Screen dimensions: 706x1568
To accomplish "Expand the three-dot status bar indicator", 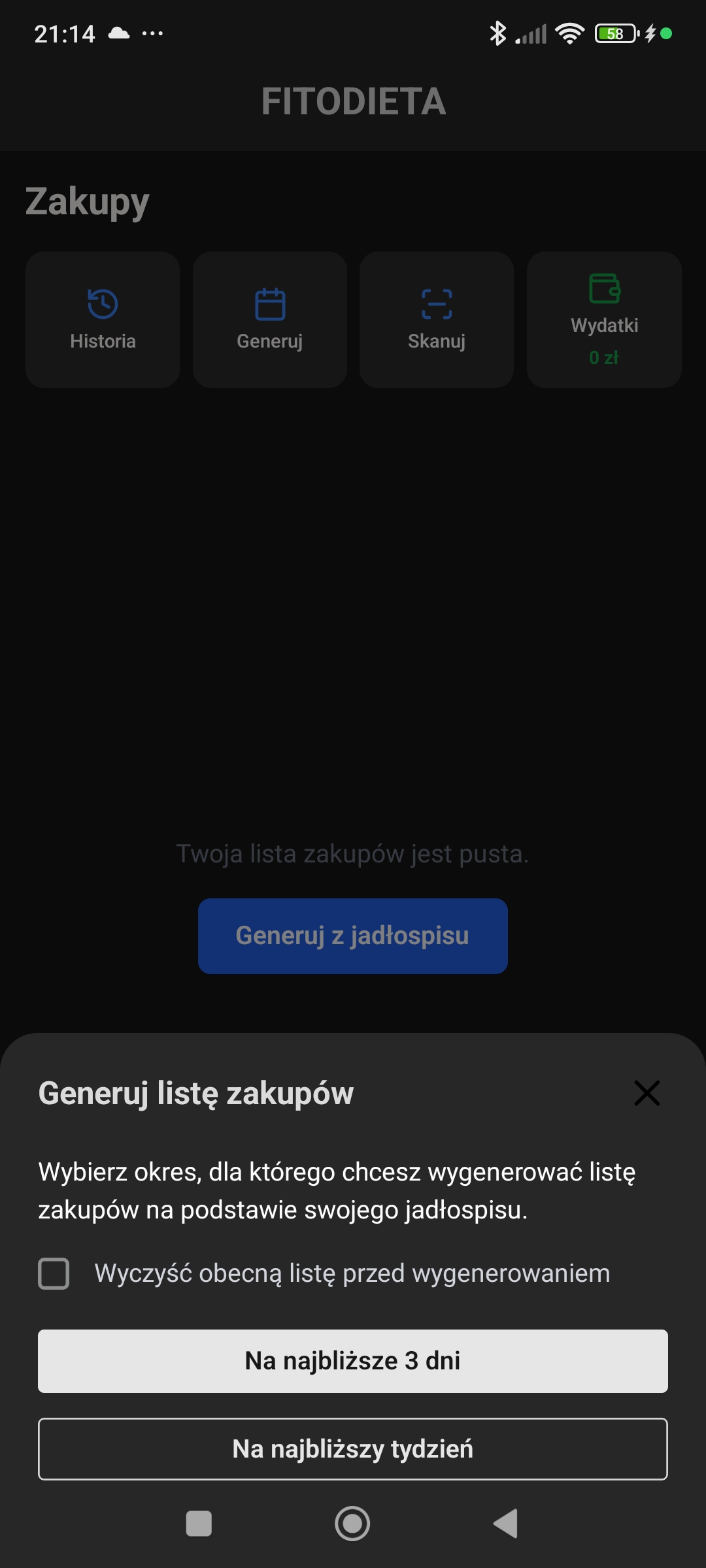I will pyautogui.click(x=151, y=33).
